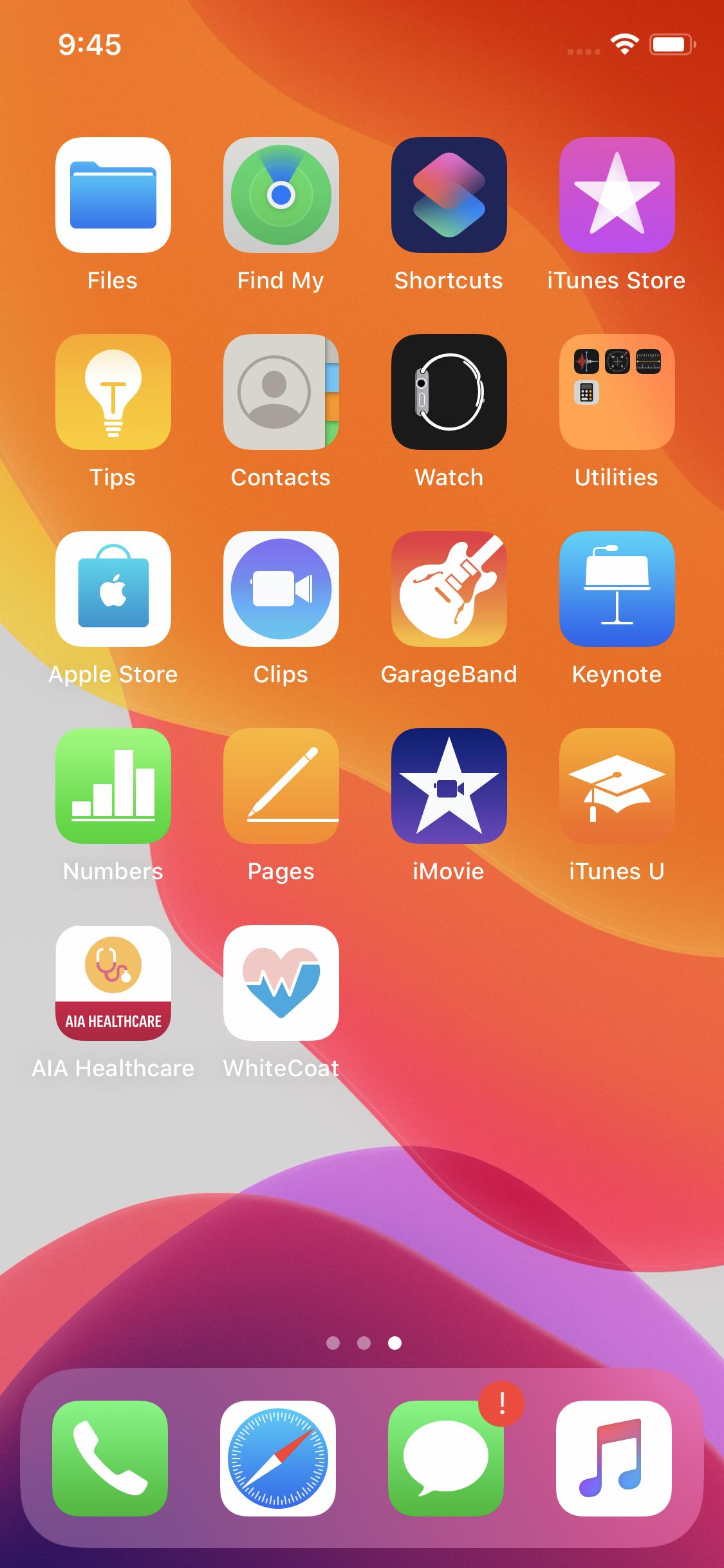Viewport: 724px width, 1568px height.
Task: Open GarageBand
Action: (x=449, y=589)
